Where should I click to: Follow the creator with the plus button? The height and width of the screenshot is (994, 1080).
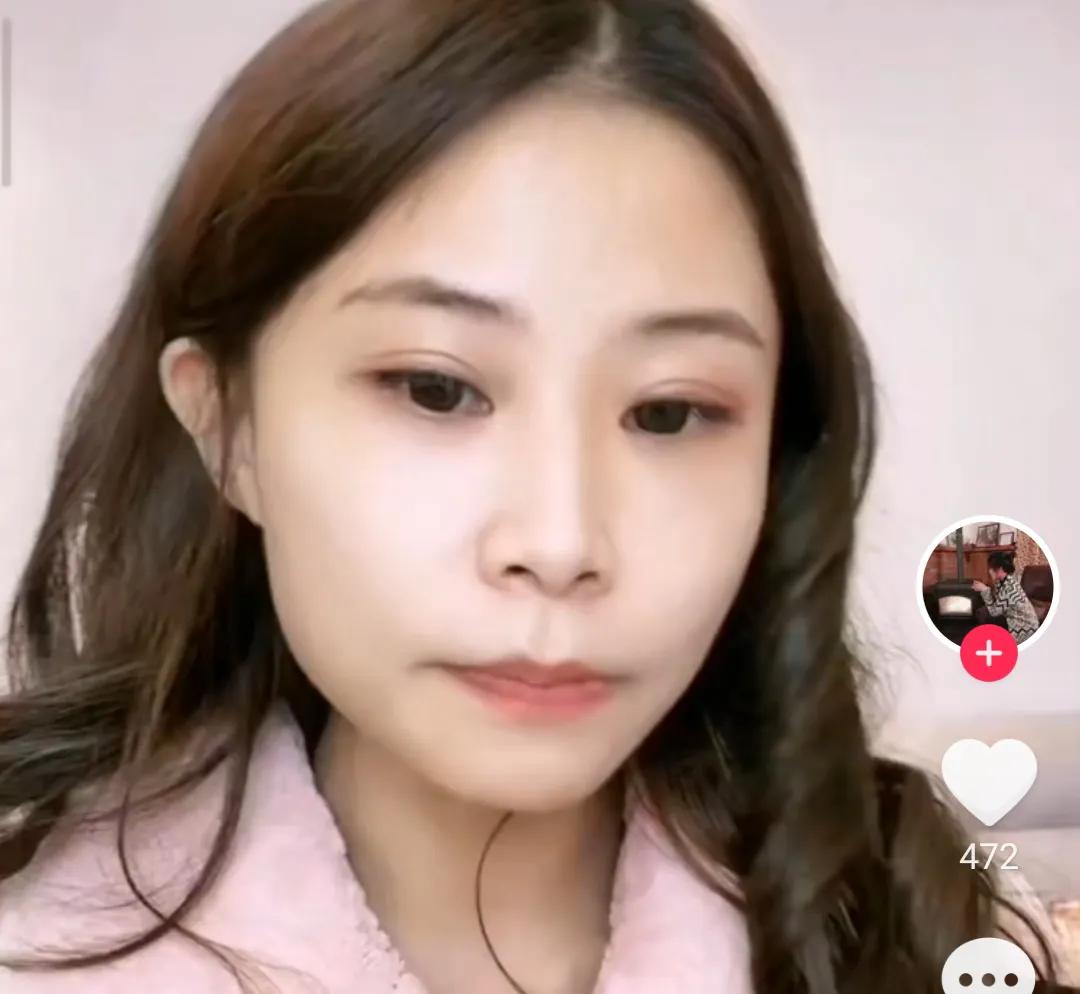988,654
